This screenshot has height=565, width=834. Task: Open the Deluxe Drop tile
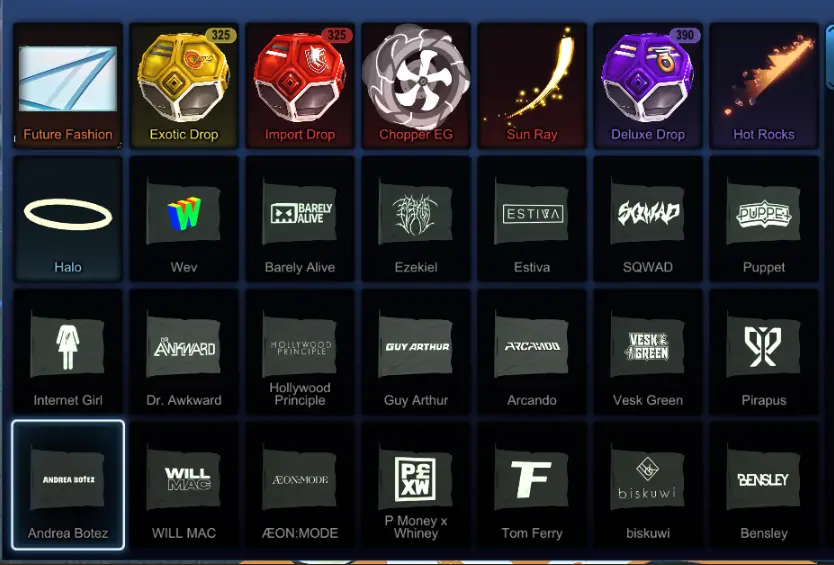(648, 85)
